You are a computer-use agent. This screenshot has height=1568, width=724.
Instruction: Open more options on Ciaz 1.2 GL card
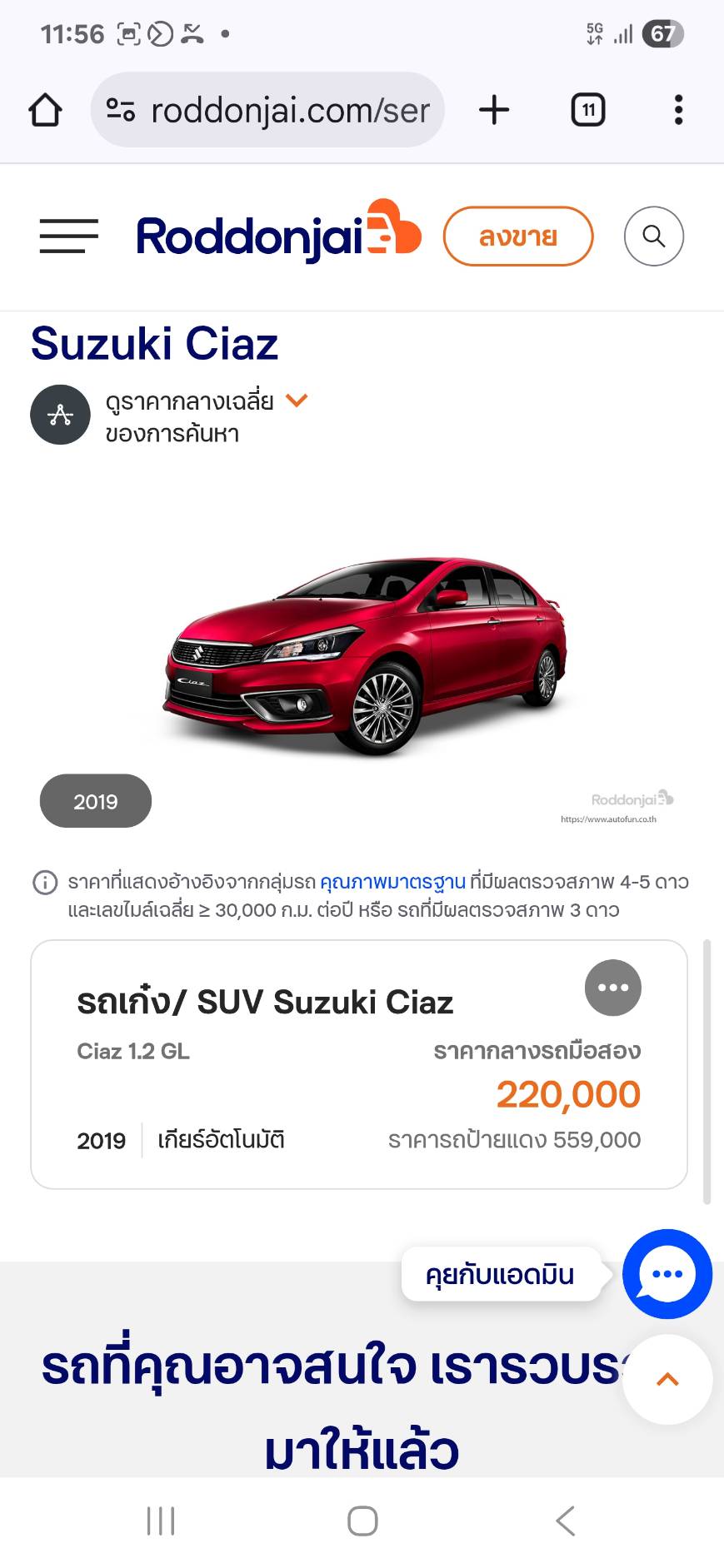612,988
